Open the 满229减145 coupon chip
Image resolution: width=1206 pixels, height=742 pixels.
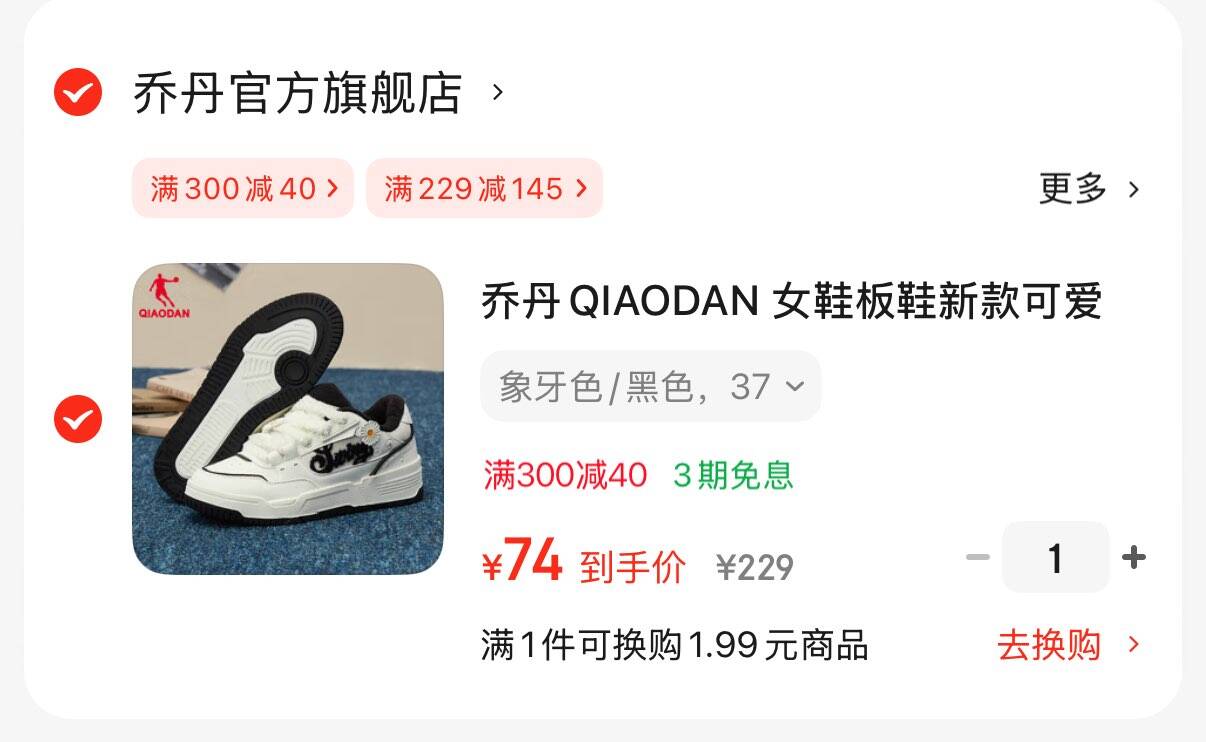(x=484, y=188)
